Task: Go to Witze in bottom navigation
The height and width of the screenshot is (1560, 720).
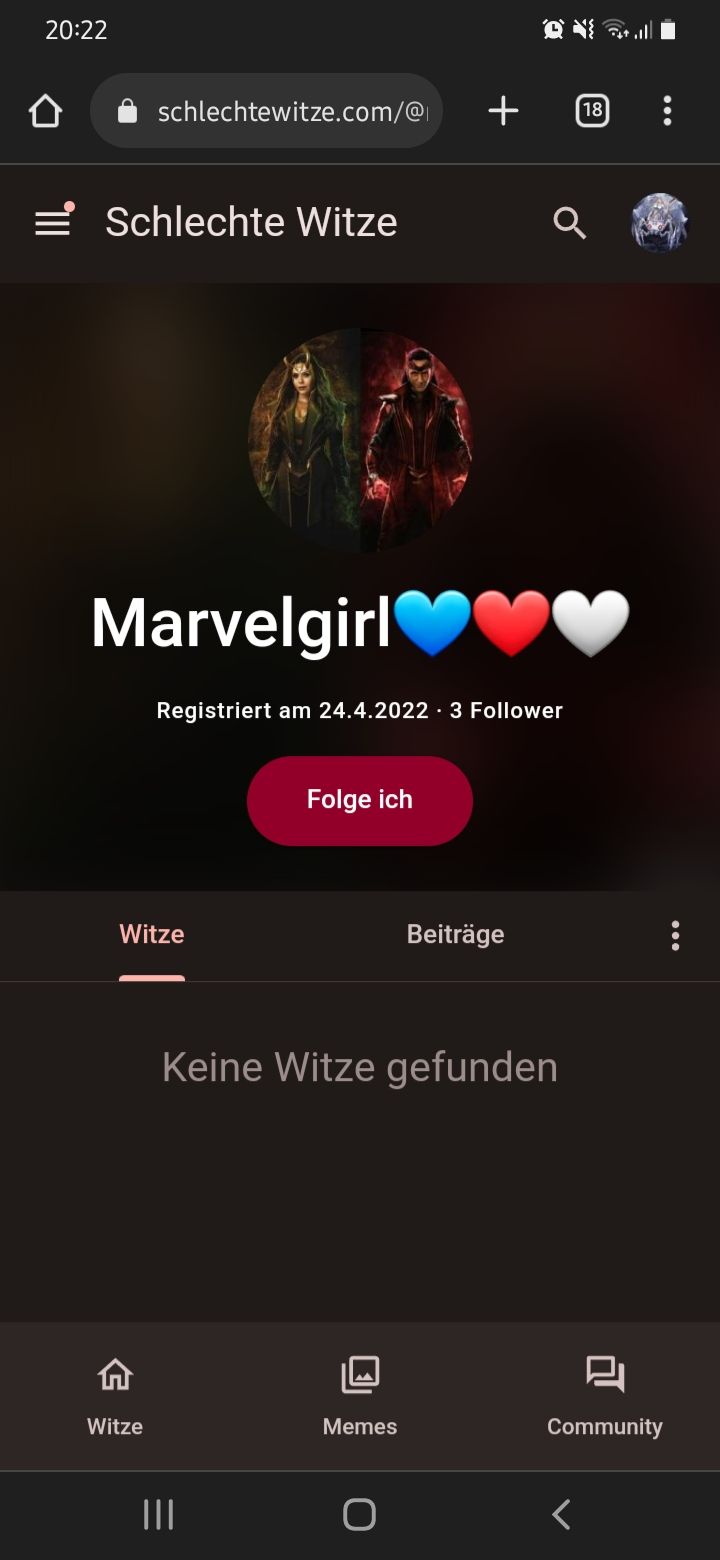Action: pyautogui.click(x=115, y=1397)
